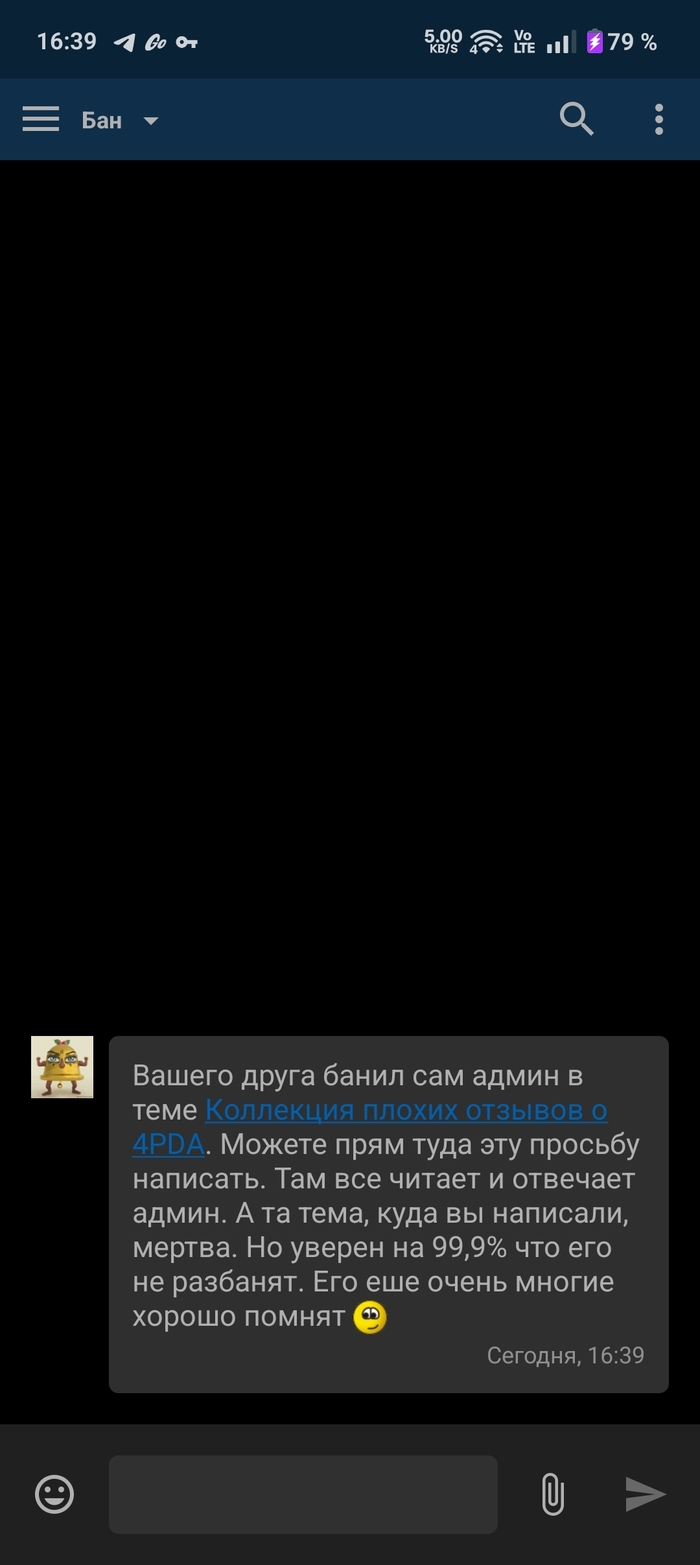Open the hamburger navigation drawer
Viewport: 700px width, 1565px height.
pyautogui.click(x=41, y=120)
